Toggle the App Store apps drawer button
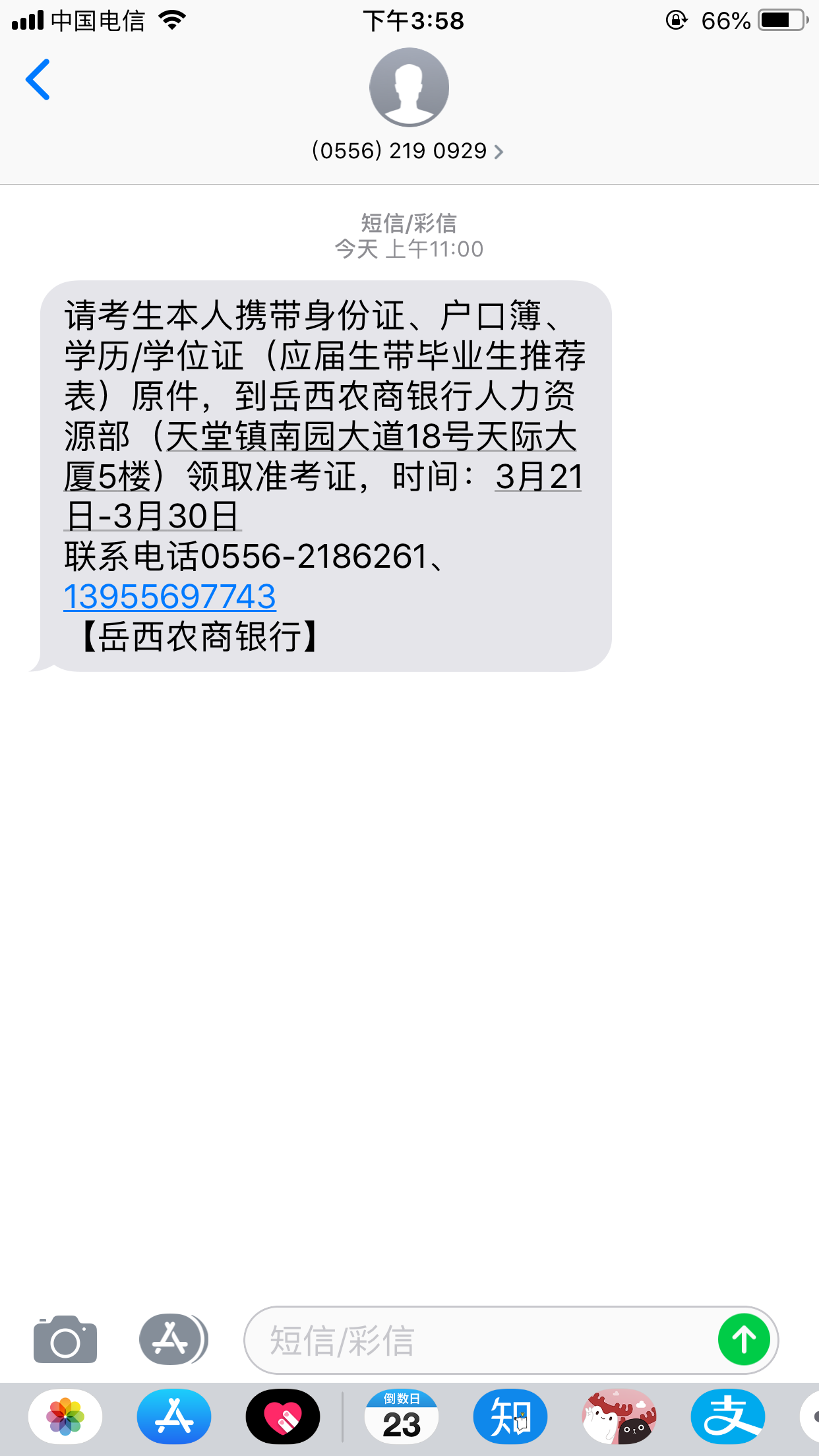The width and height of the screenshot is (819, 1456). (173, 1340)
